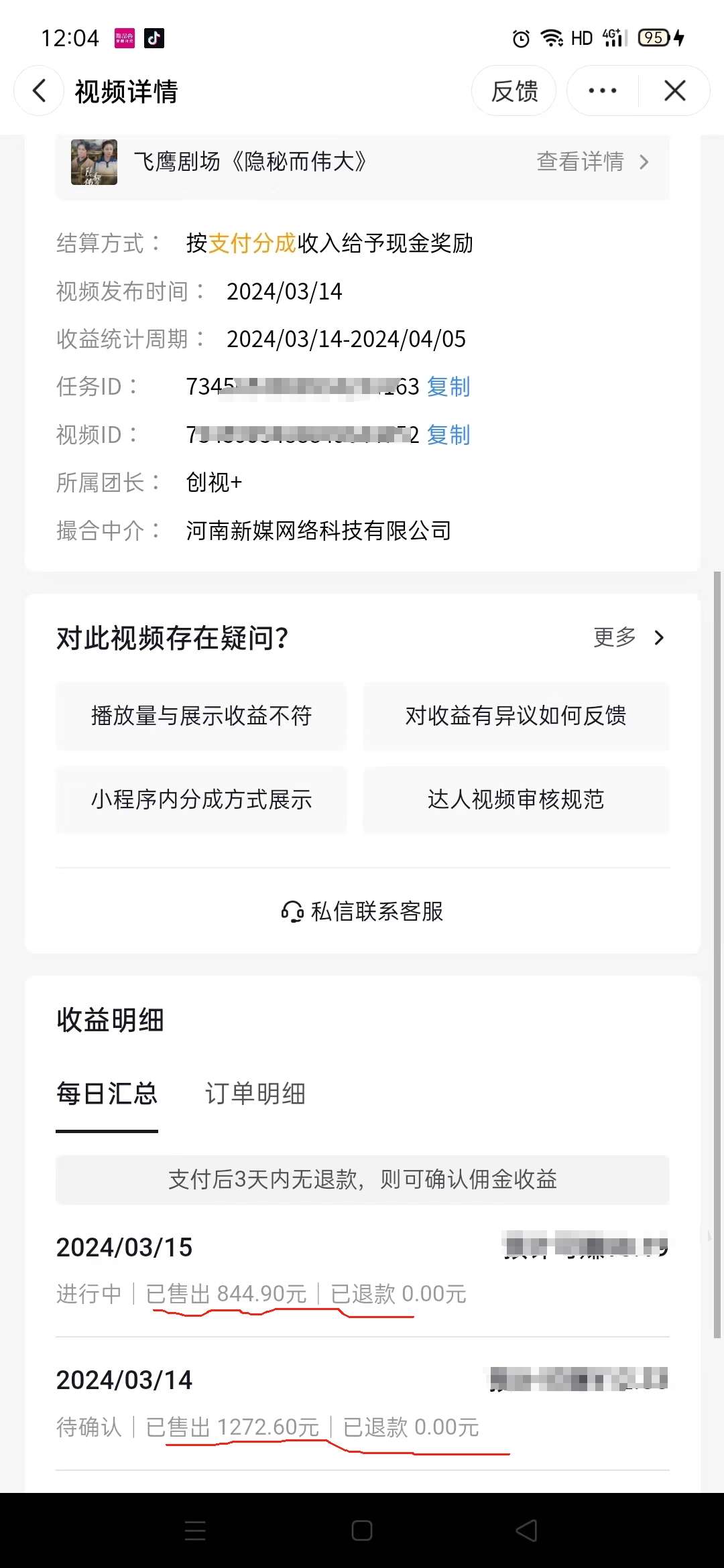
Task: Copy the 任务ID value
Action: click(x=448, y=387)
